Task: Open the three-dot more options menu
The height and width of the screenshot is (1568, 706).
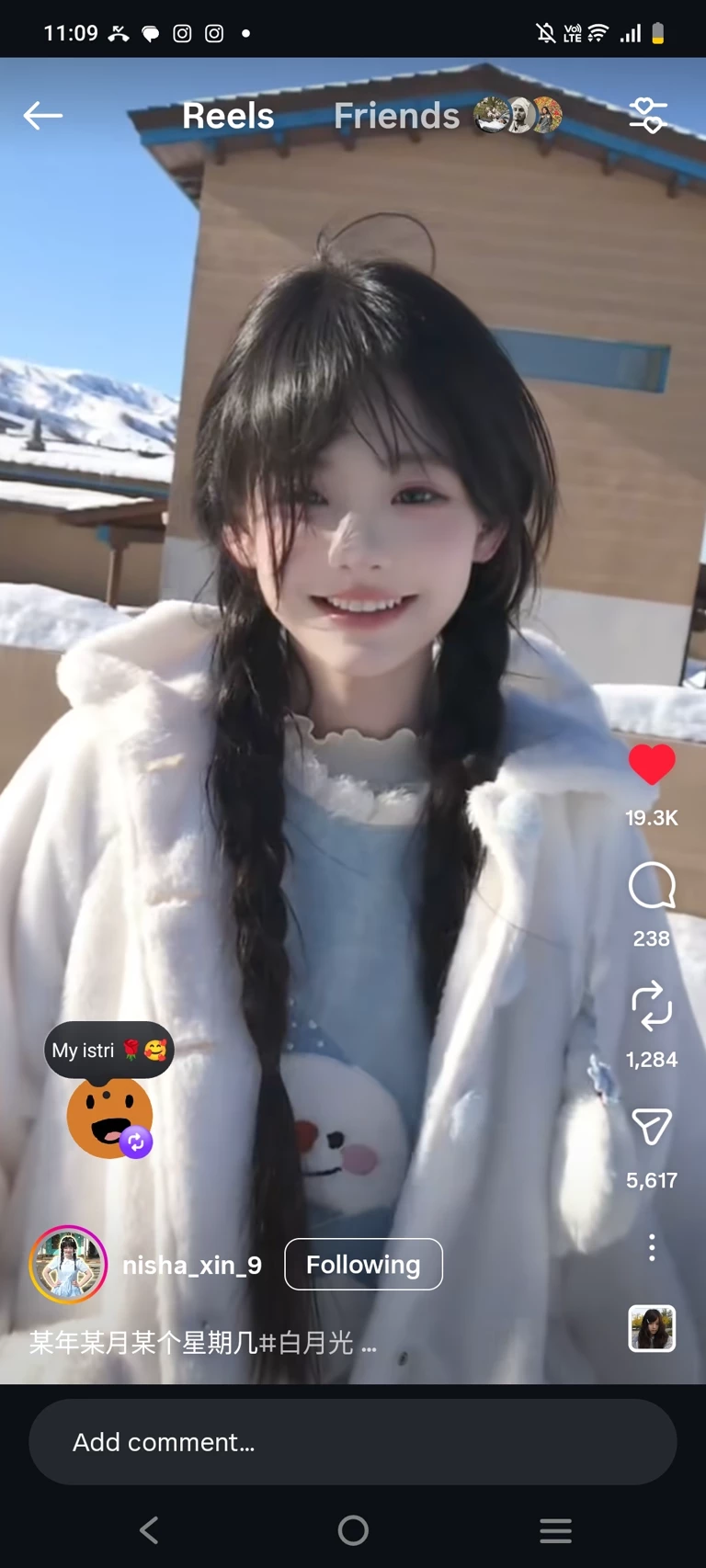Action: tap(652, 1247)
